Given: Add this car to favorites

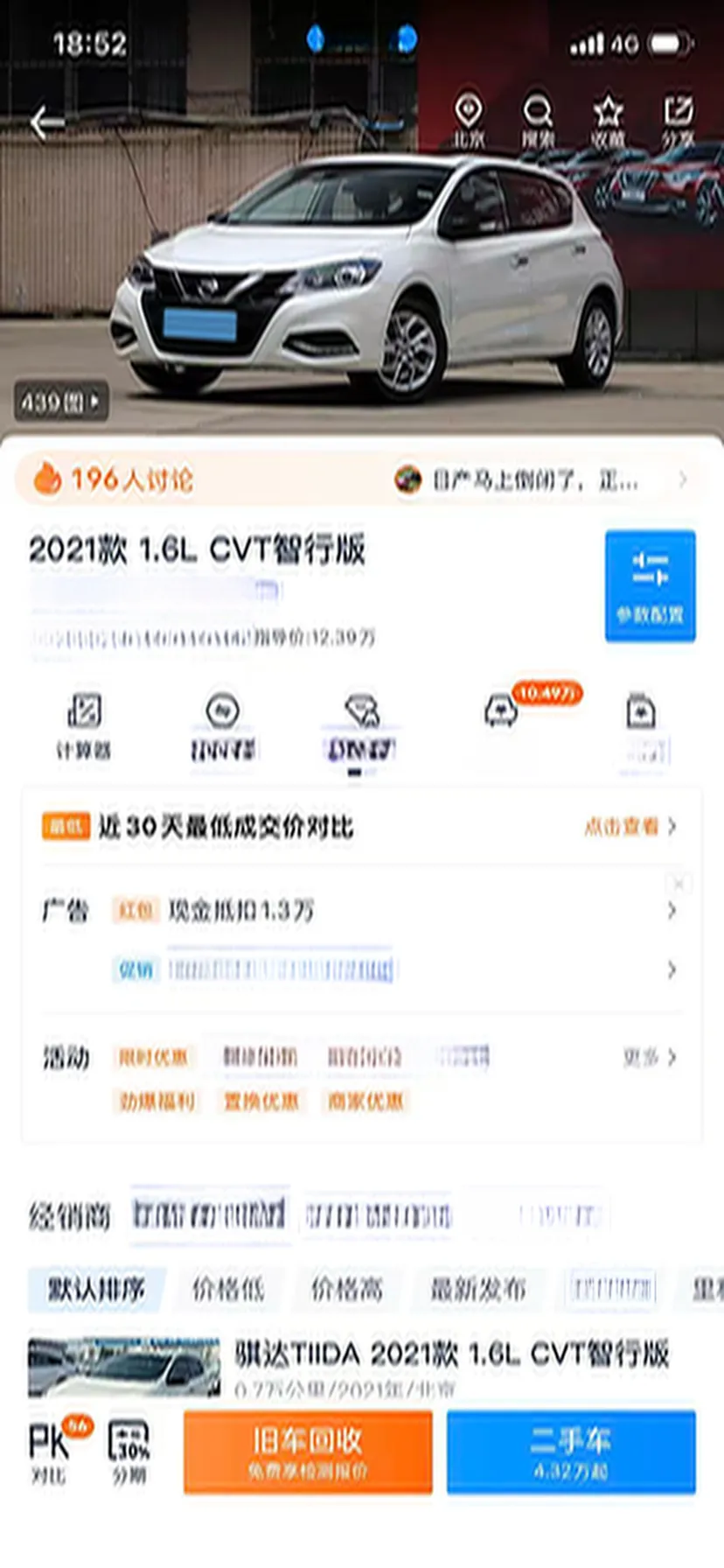Looking at the screenshot, I should 608,120.
